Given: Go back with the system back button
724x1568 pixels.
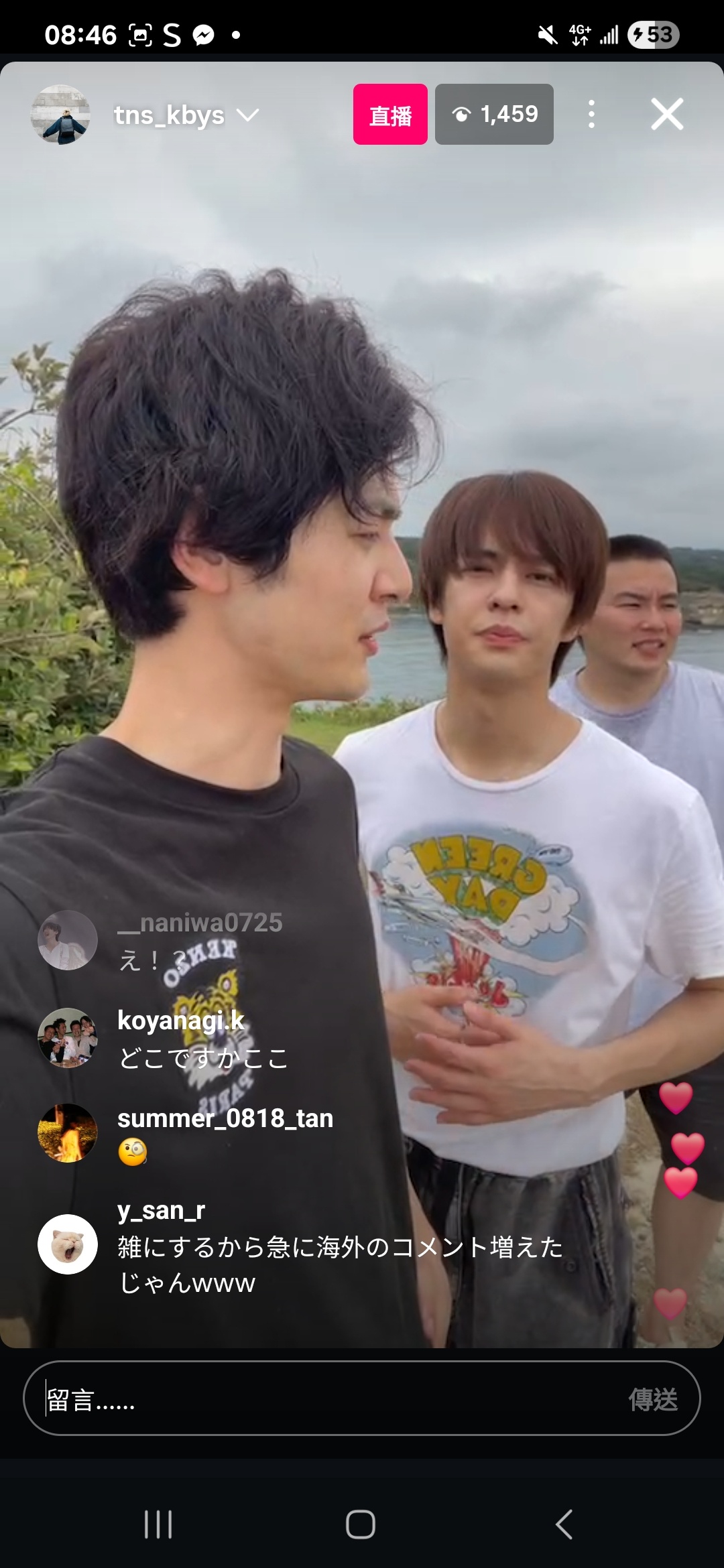Looking at the screenshot, I should pos(564,1524).
